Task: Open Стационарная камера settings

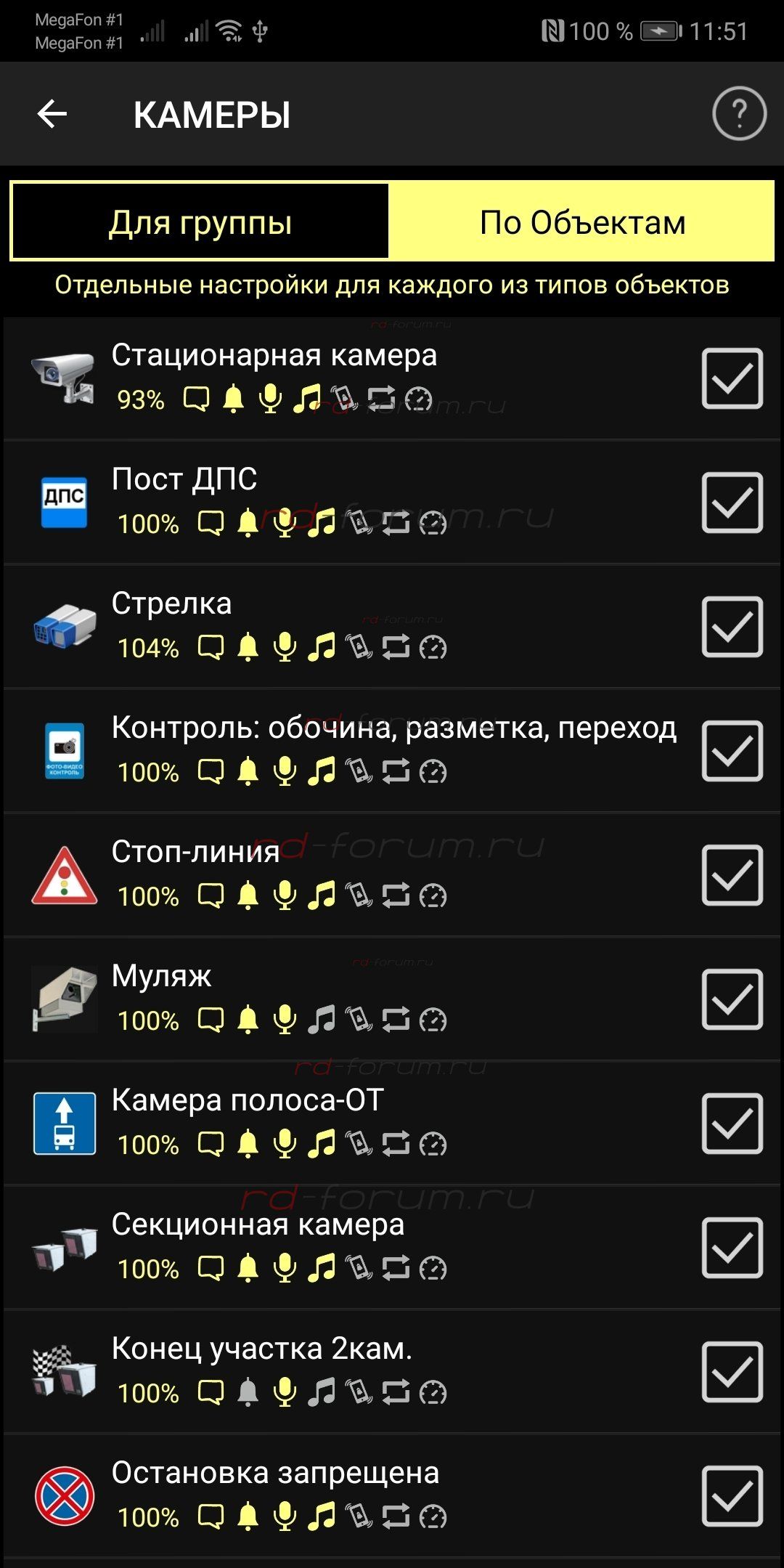Action: [274, 356]
